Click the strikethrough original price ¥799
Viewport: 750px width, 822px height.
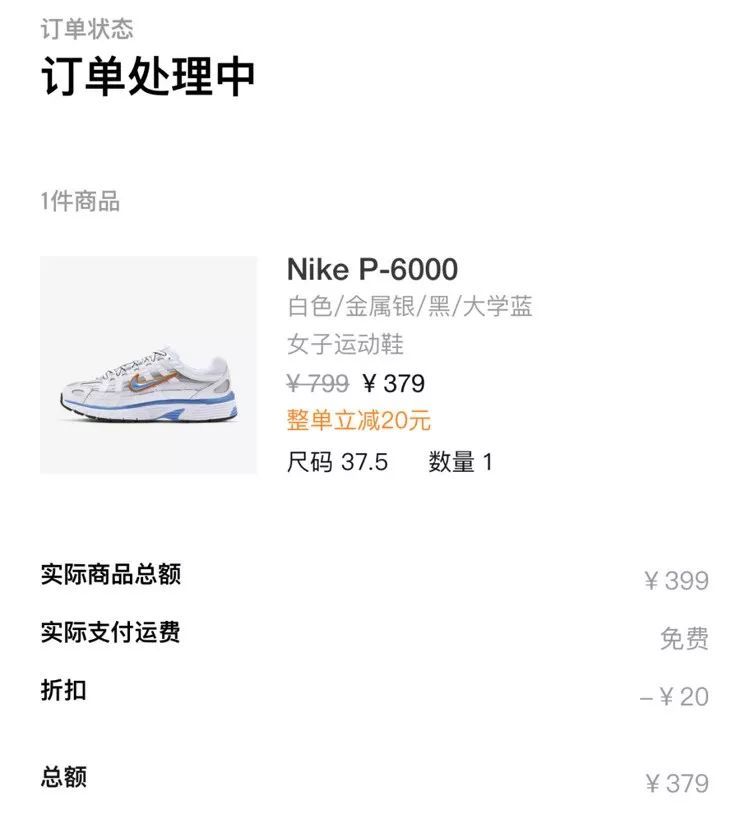tap(313, 382)
